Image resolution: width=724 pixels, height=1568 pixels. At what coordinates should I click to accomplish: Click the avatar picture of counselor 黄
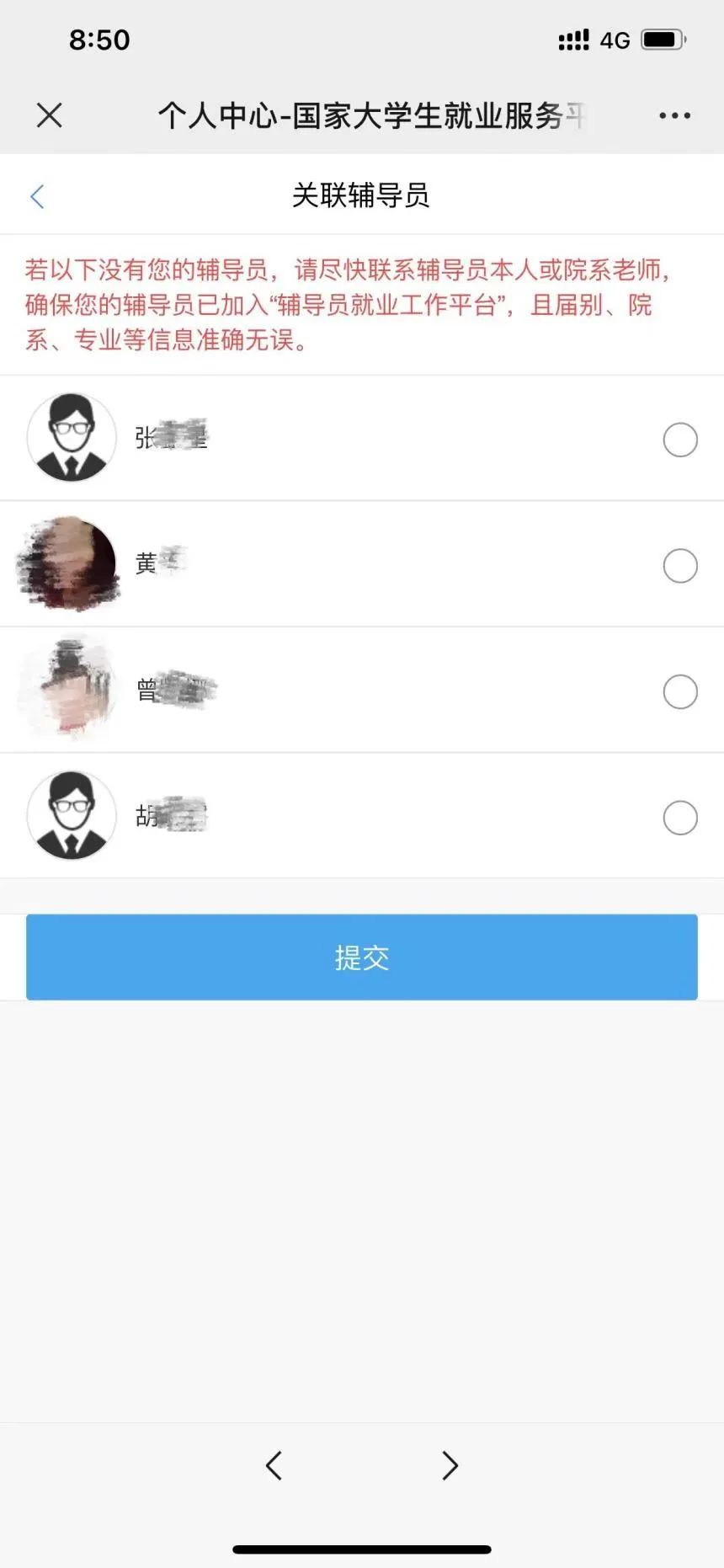(72, 565)
